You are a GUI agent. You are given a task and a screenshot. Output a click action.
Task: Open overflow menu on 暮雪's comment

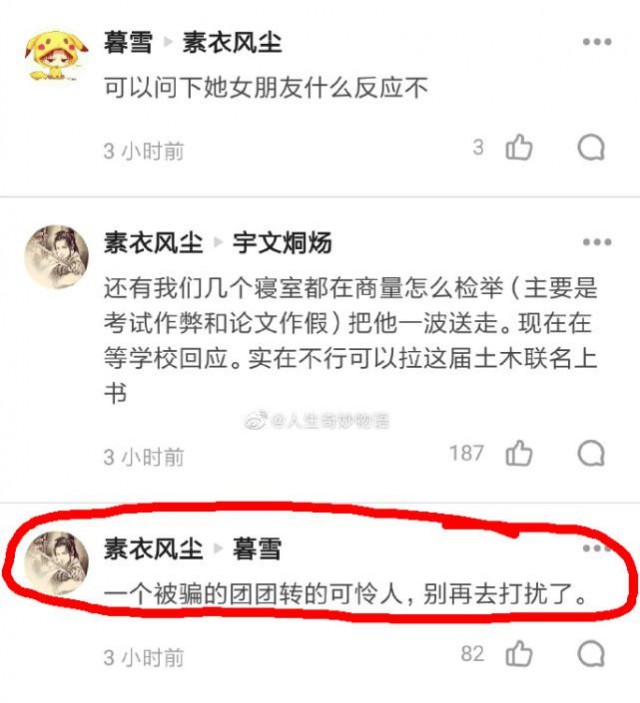pos(596,43)
